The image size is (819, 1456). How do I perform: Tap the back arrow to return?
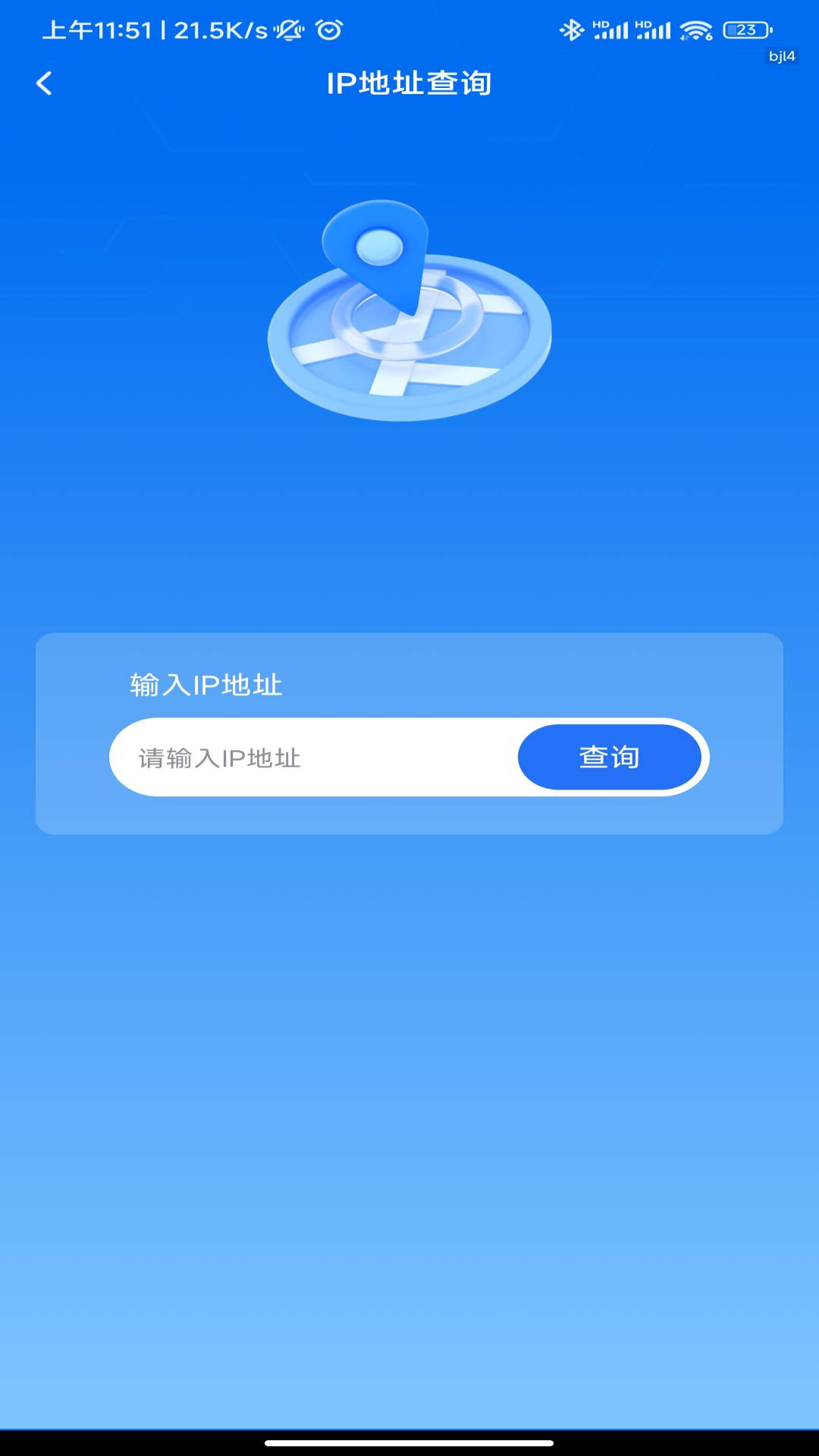pyautogui.click(x=45, y=83)
